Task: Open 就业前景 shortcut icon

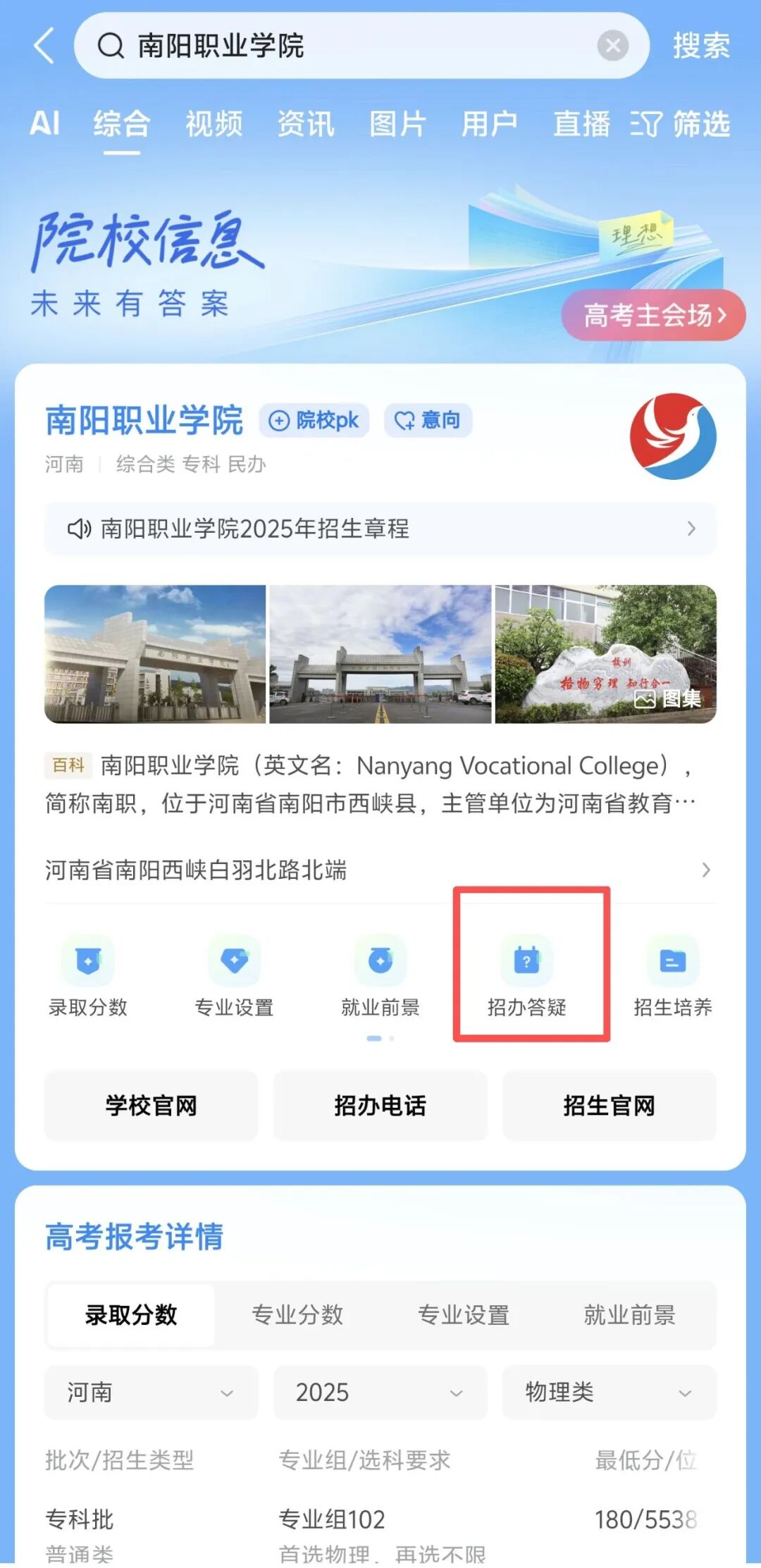Action: pyautogui.click(x=380, y=975)
